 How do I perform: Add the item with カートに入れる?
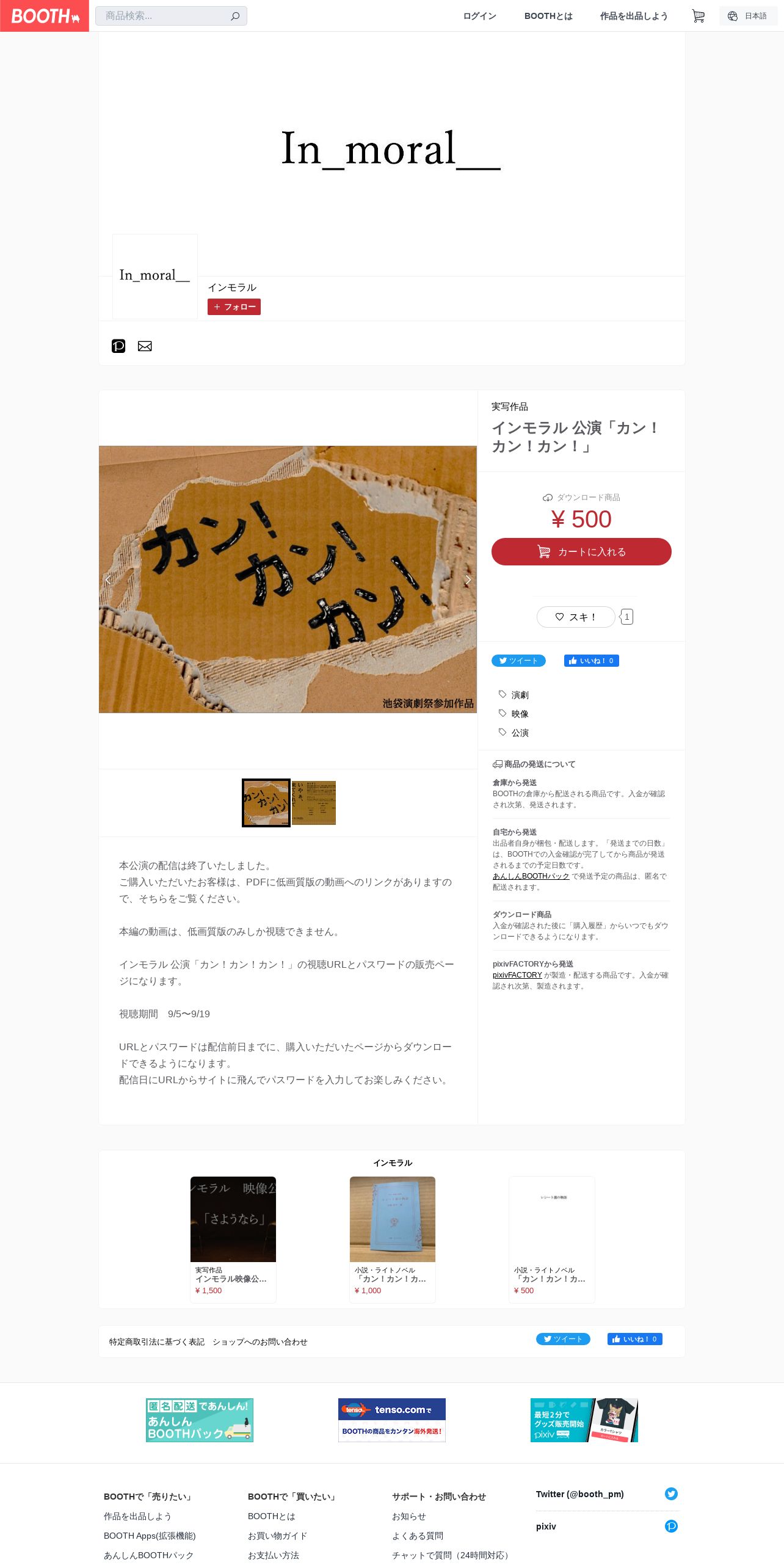(x=581, y=551)
